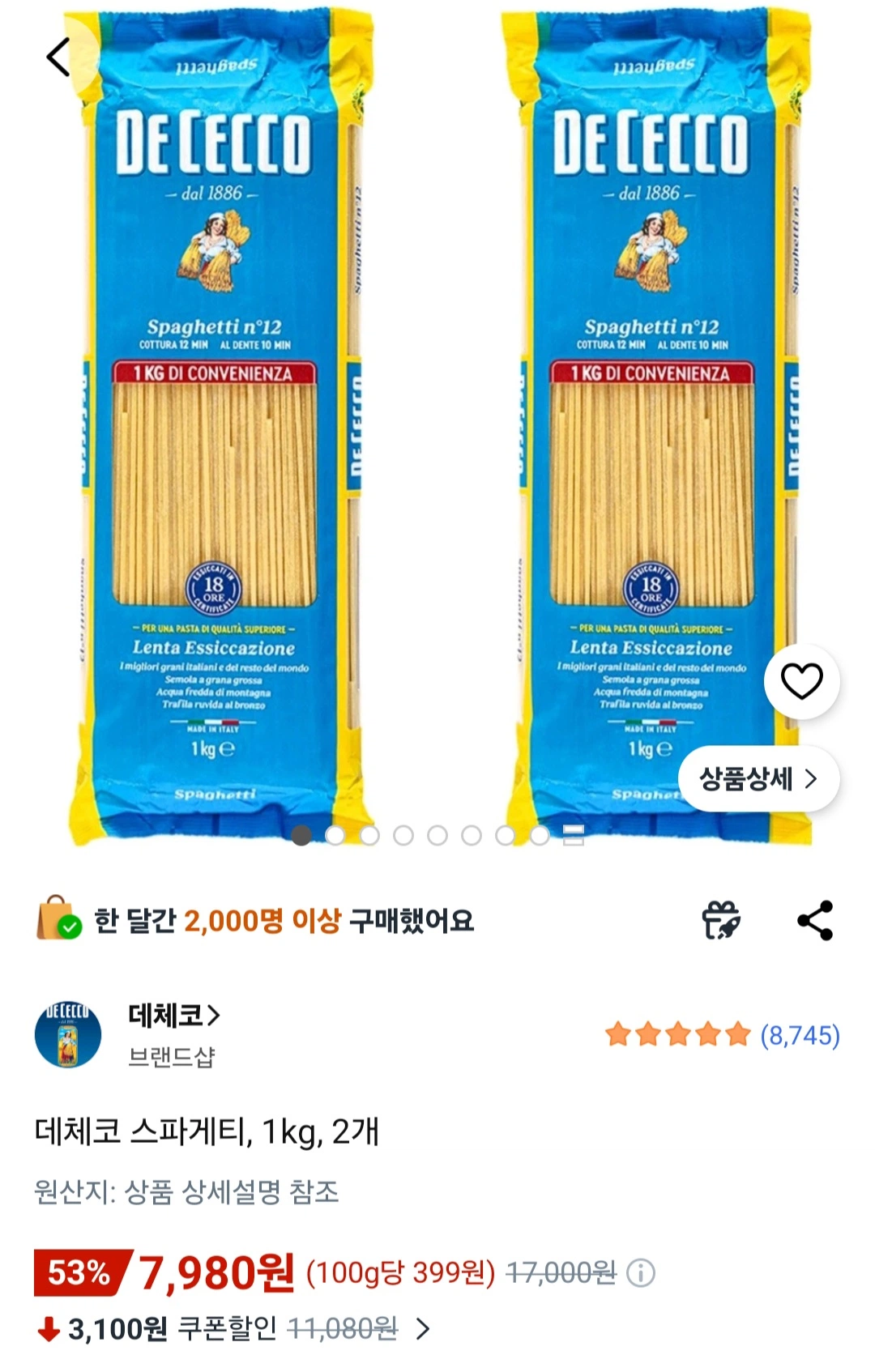Add this spaghetti to wishlist with heart
This screenshot has height=1372, width=875.
pyautogui.click(x=801, y=681)
